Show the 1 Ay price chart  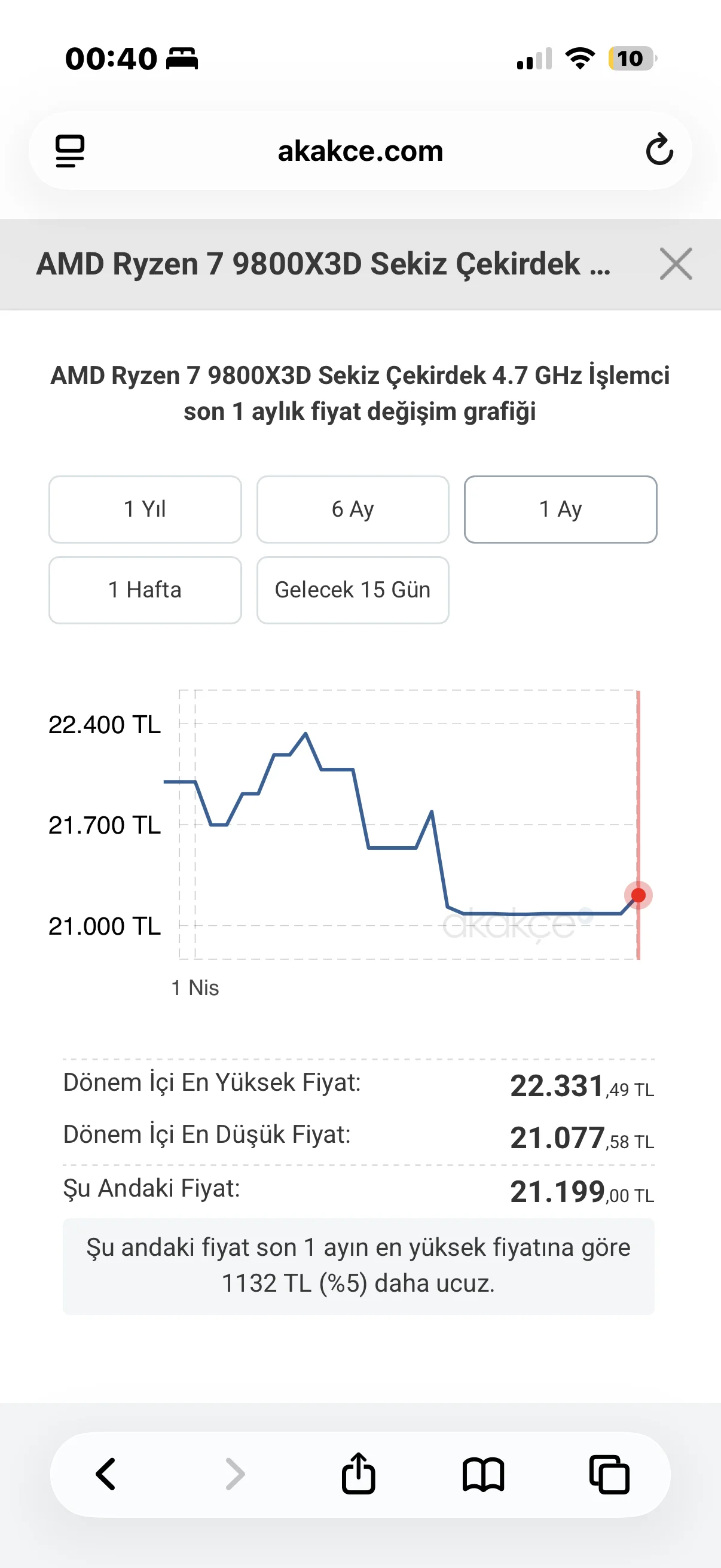pos(560,509)
